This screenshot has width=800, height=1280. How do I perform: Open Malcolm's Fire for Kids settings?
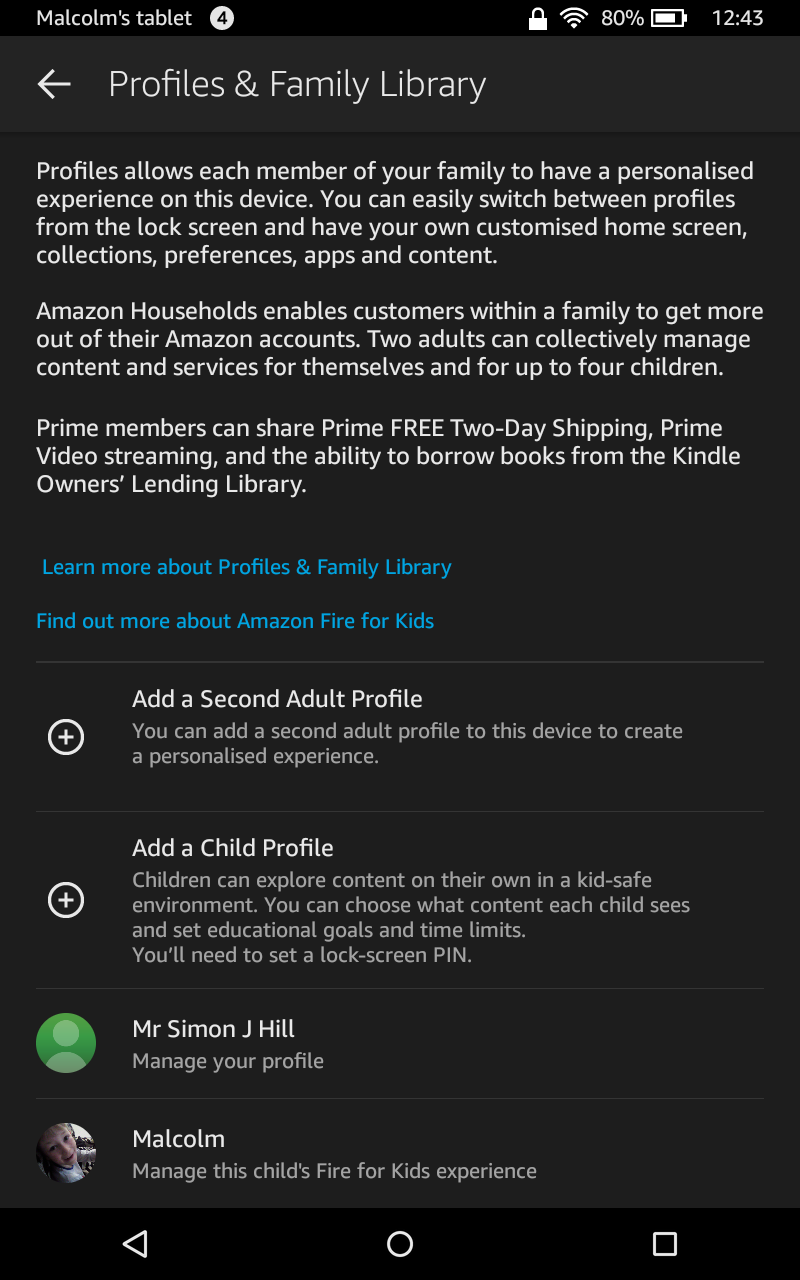400,1153
